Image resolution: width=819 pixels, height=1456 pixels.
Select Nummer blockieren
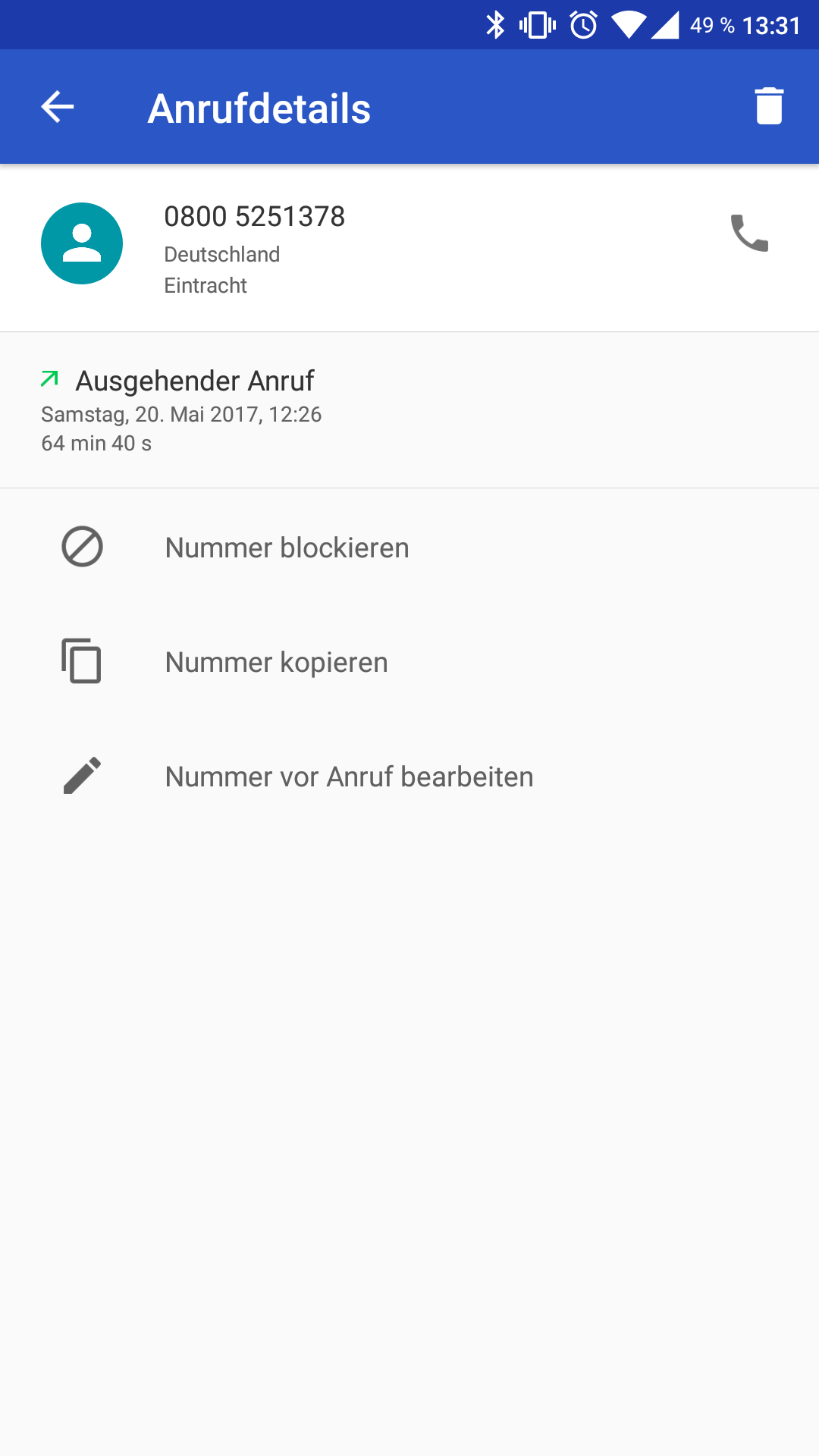(x=287, y=548)
